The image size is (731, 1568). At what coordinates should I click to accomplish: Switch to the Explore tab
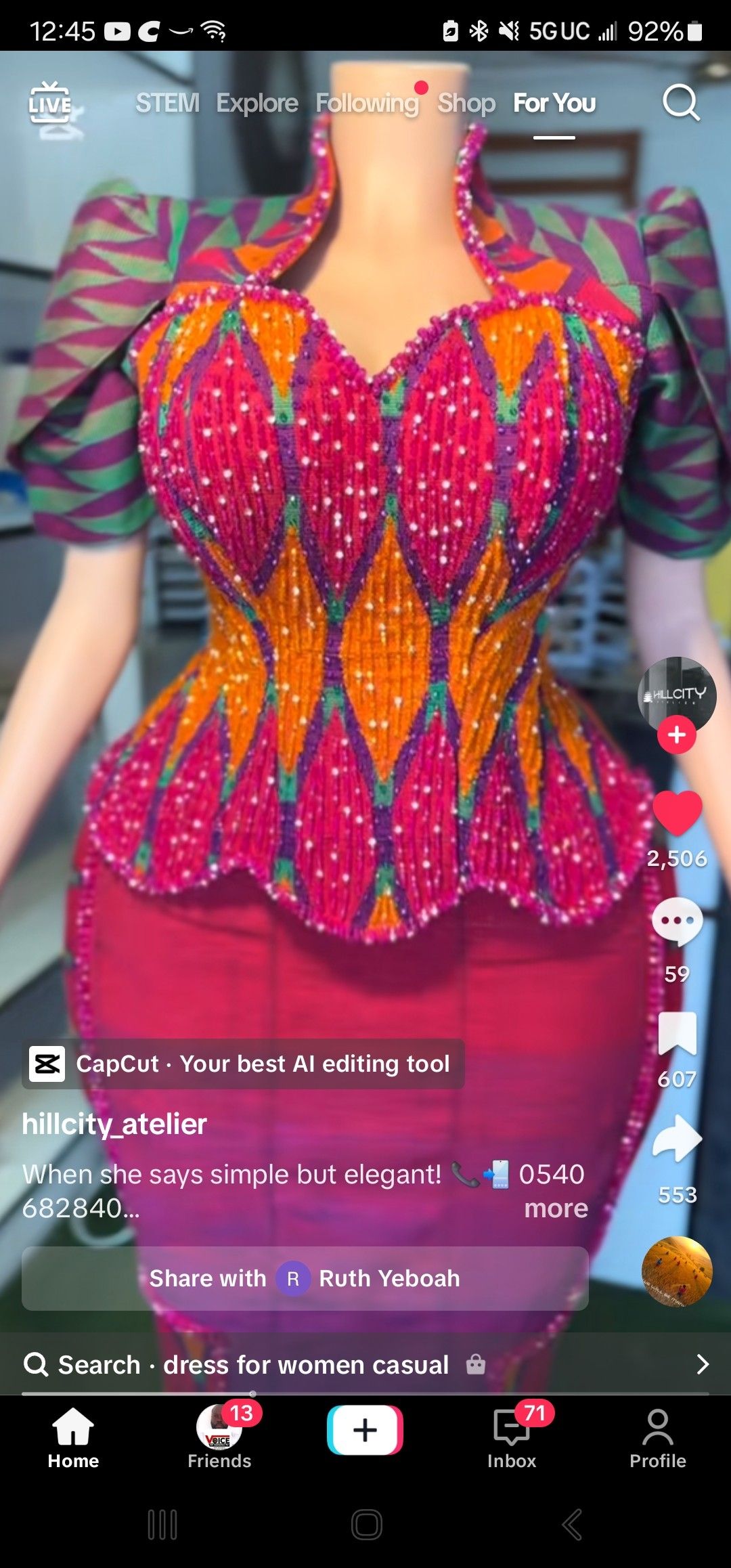click(257, 103)
